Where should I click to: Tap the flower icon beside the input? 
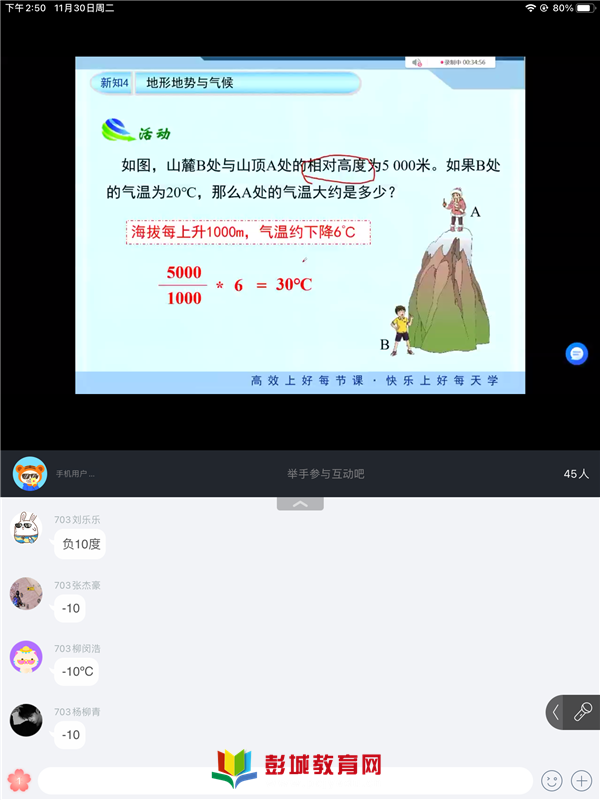pos(17,780)
